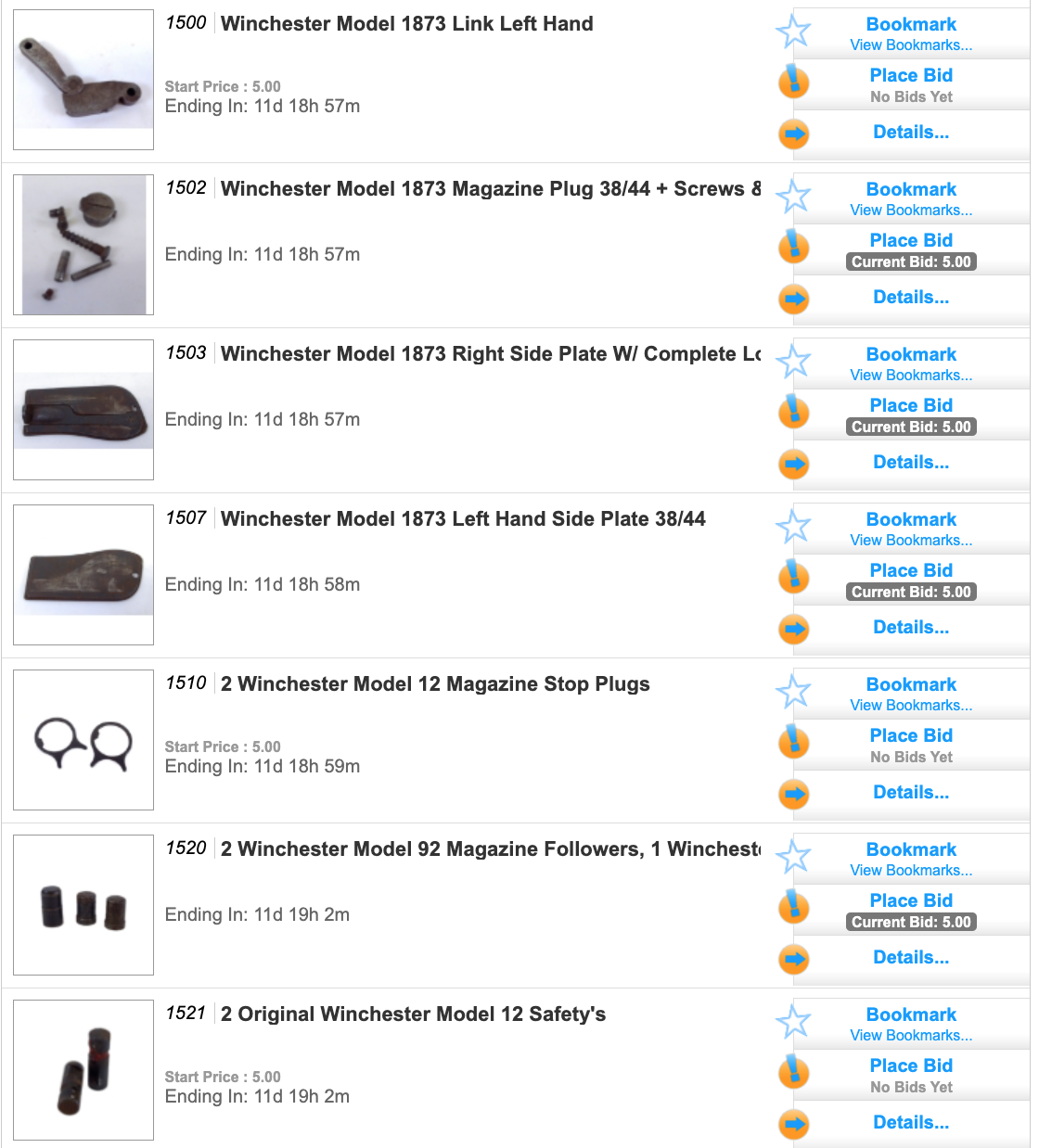The image size is (1039, 1148).
Task: View details of lot 1507
Action: coord(910,628)
